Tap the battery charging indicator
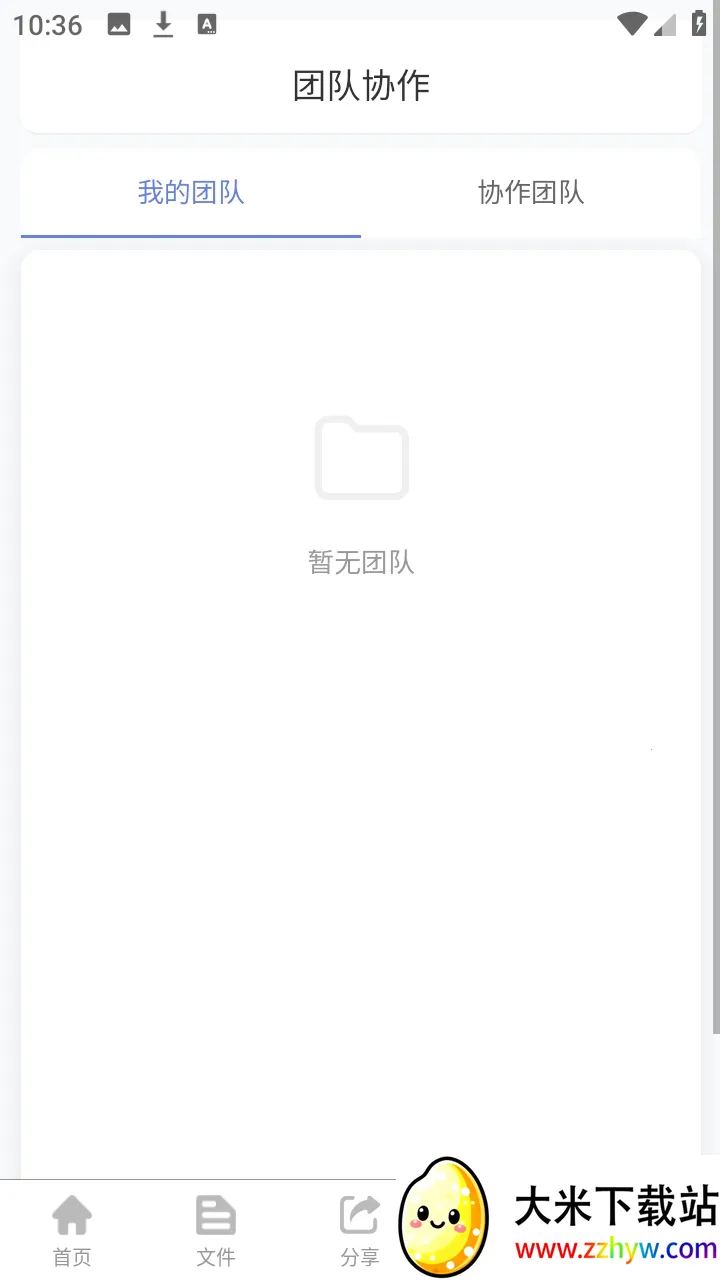720x1280 pixels. point(700,24)
